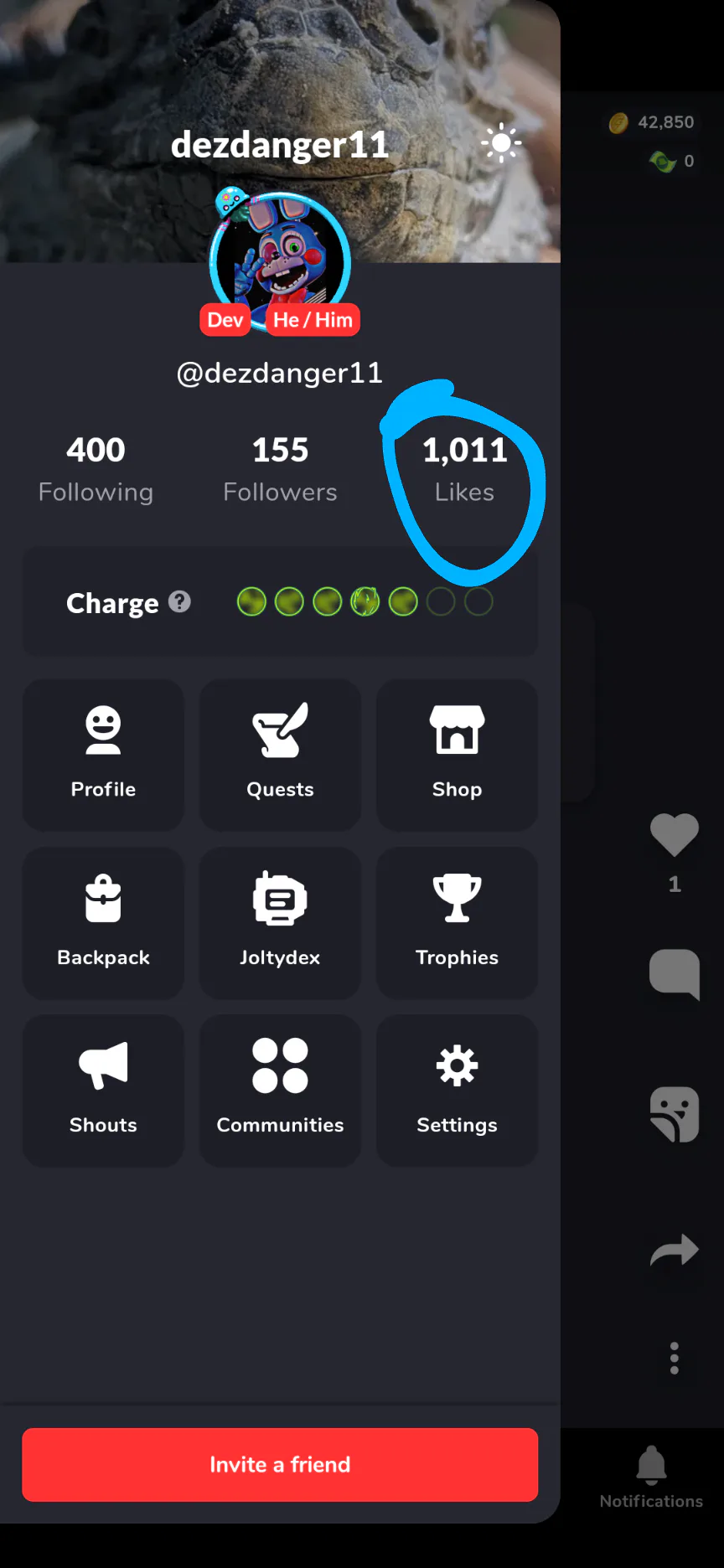Toggle the light theme sun icon

501,144
